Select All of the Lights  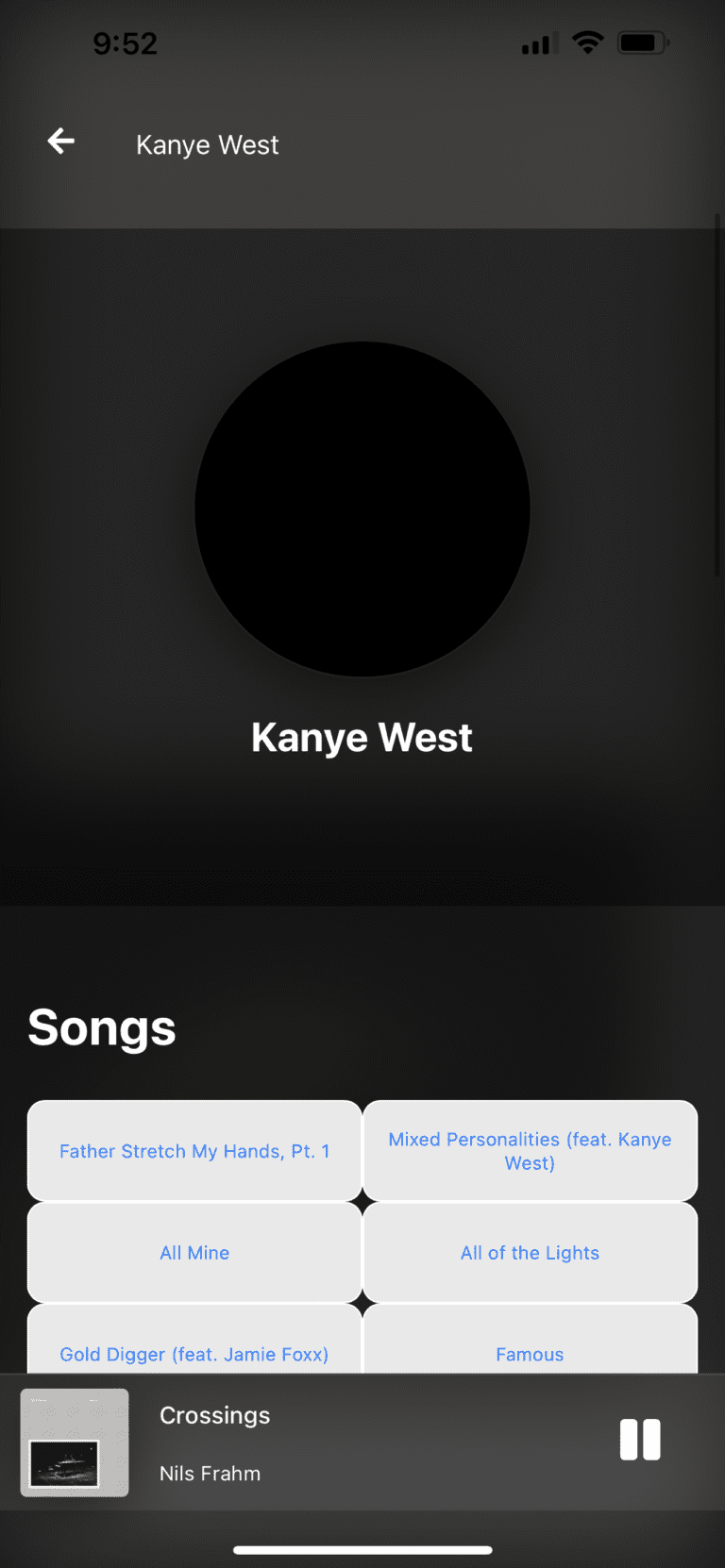point(530,1252)
